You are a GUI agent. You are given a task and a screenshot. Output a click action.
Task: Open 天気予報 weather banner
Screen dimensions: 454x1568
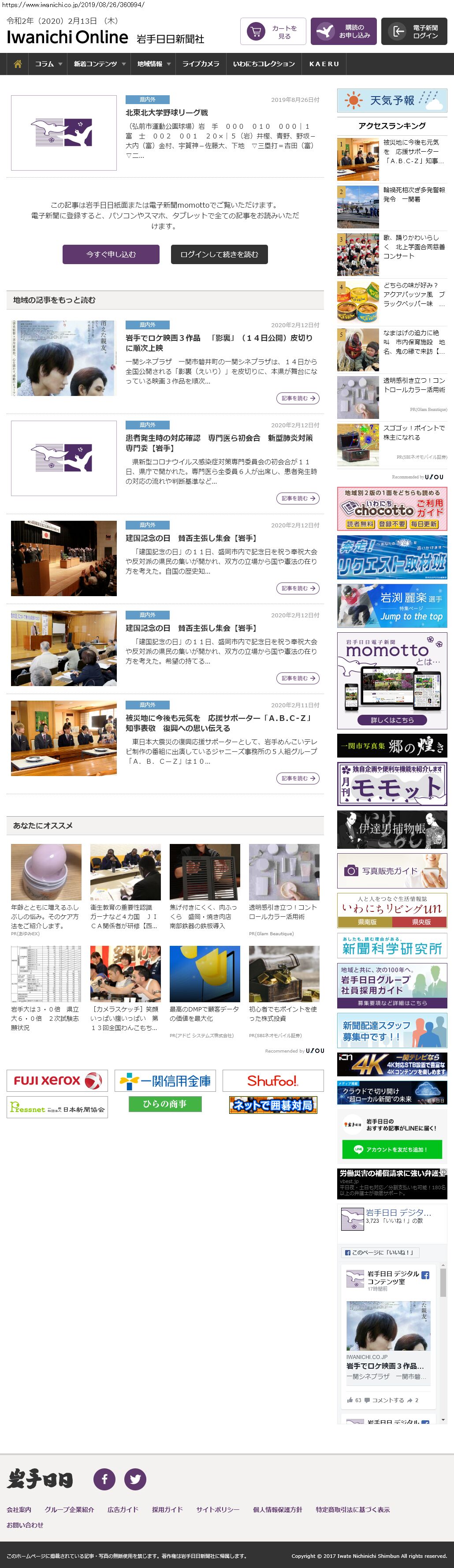392,101
